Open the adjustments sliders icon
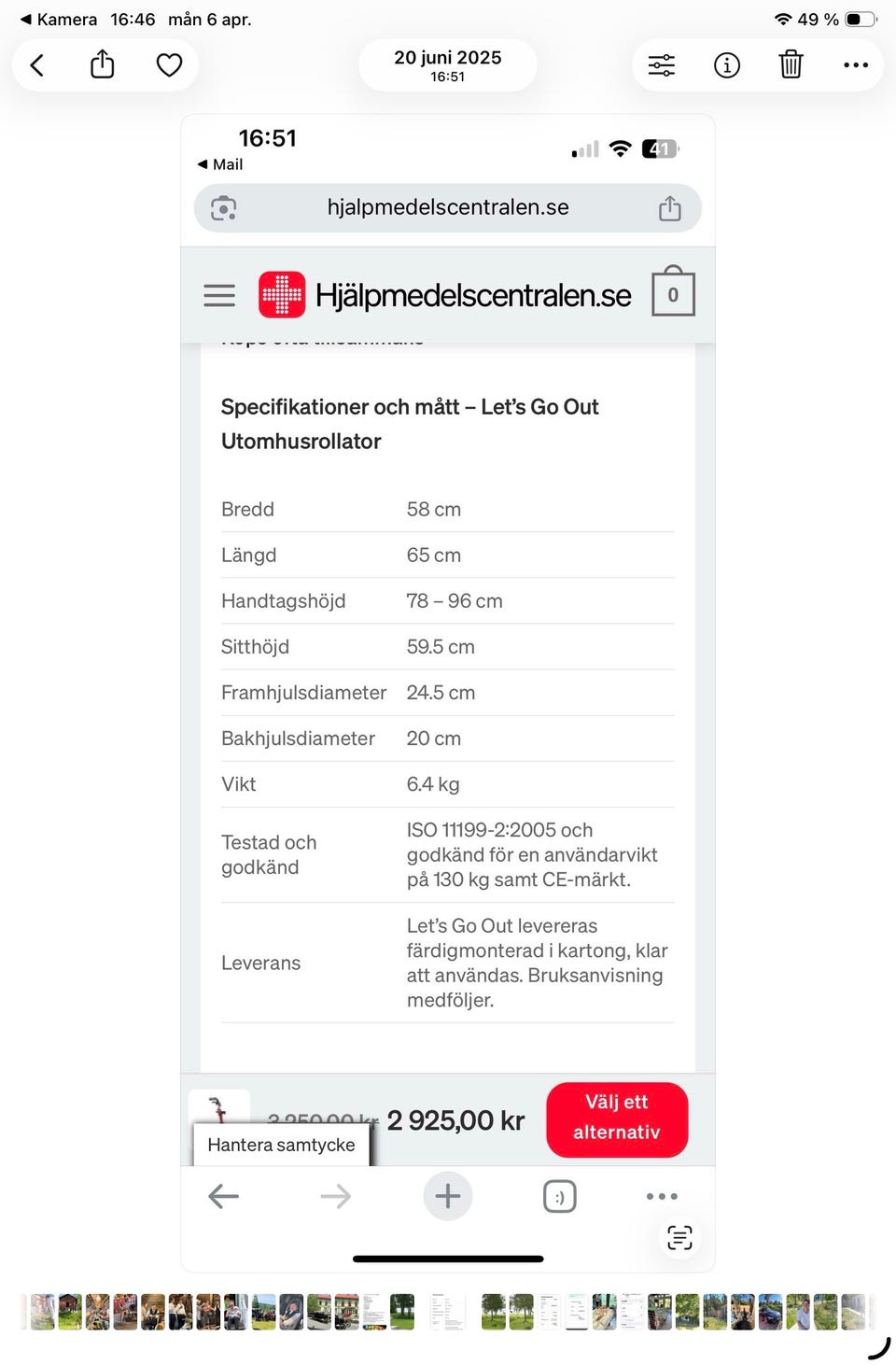The height and width of the screenshot is (1365, 896). tap(662, 64)
